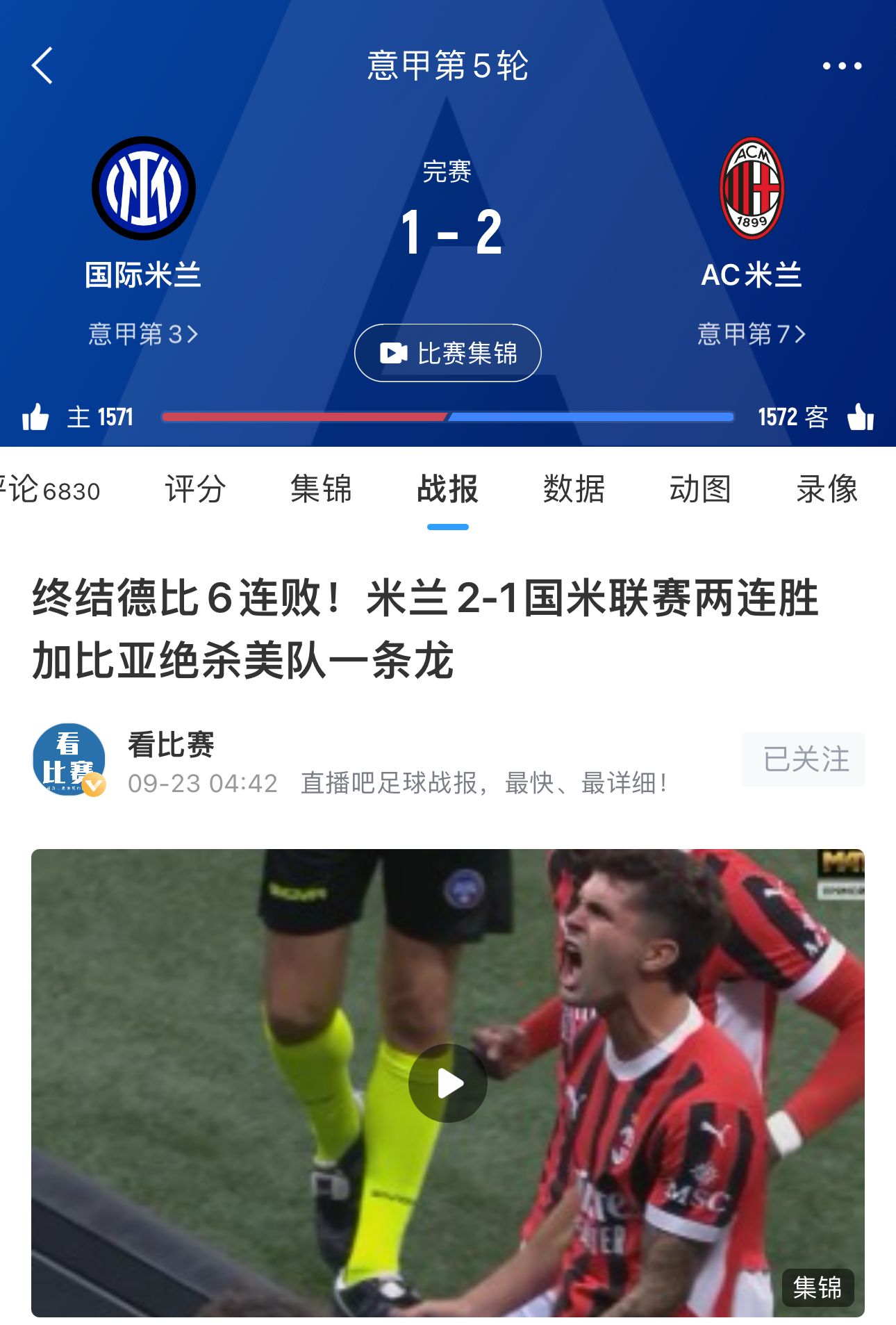Image resolution: width=896 pixels, height=1325 pixels.
Task: Switch to the 动图 GIFs tab
Action: 700,489
